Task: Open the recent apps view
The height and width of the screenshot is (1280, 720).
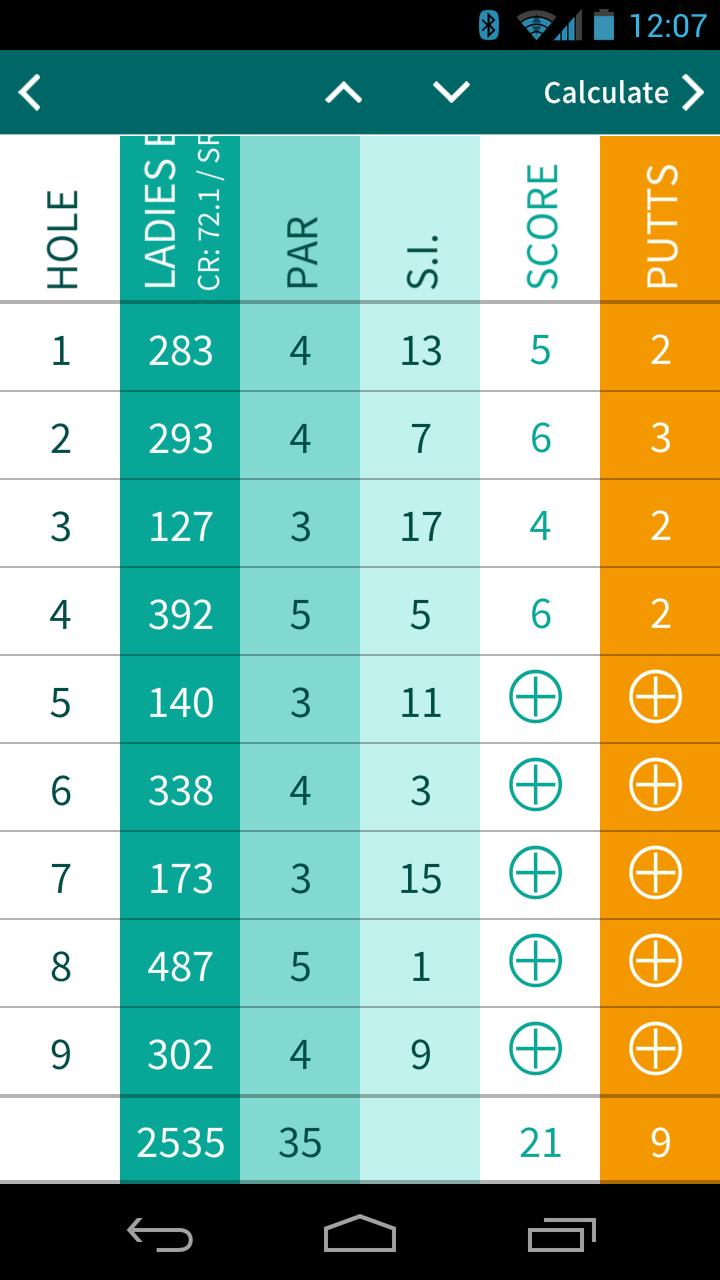Action: point(562,1234)
